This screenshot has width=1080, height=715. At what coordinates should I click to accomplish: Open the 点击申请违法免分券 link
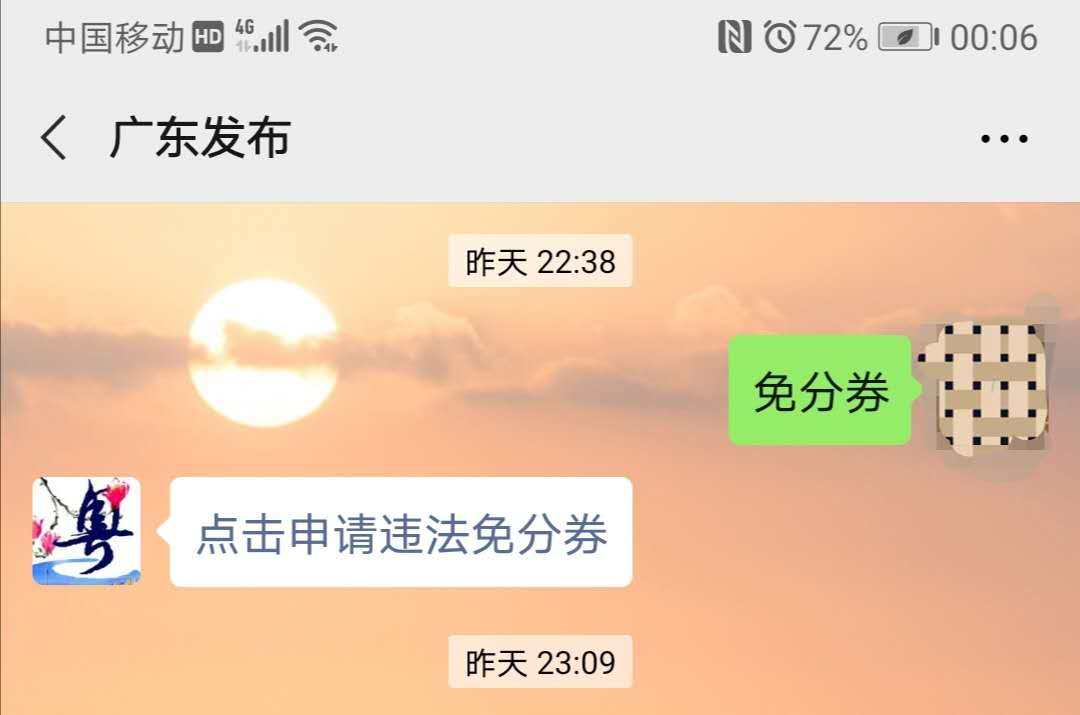point(401,533)
